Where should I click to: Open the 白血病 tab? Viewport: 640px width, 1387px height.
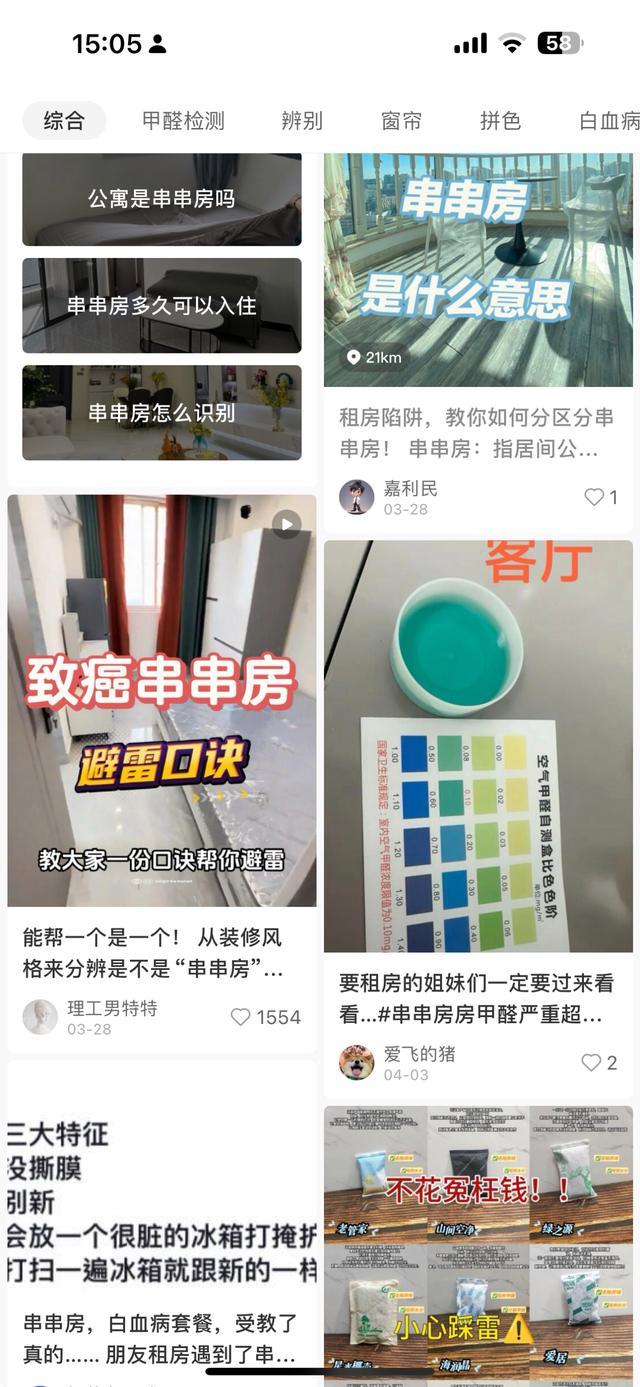point(609,121)
